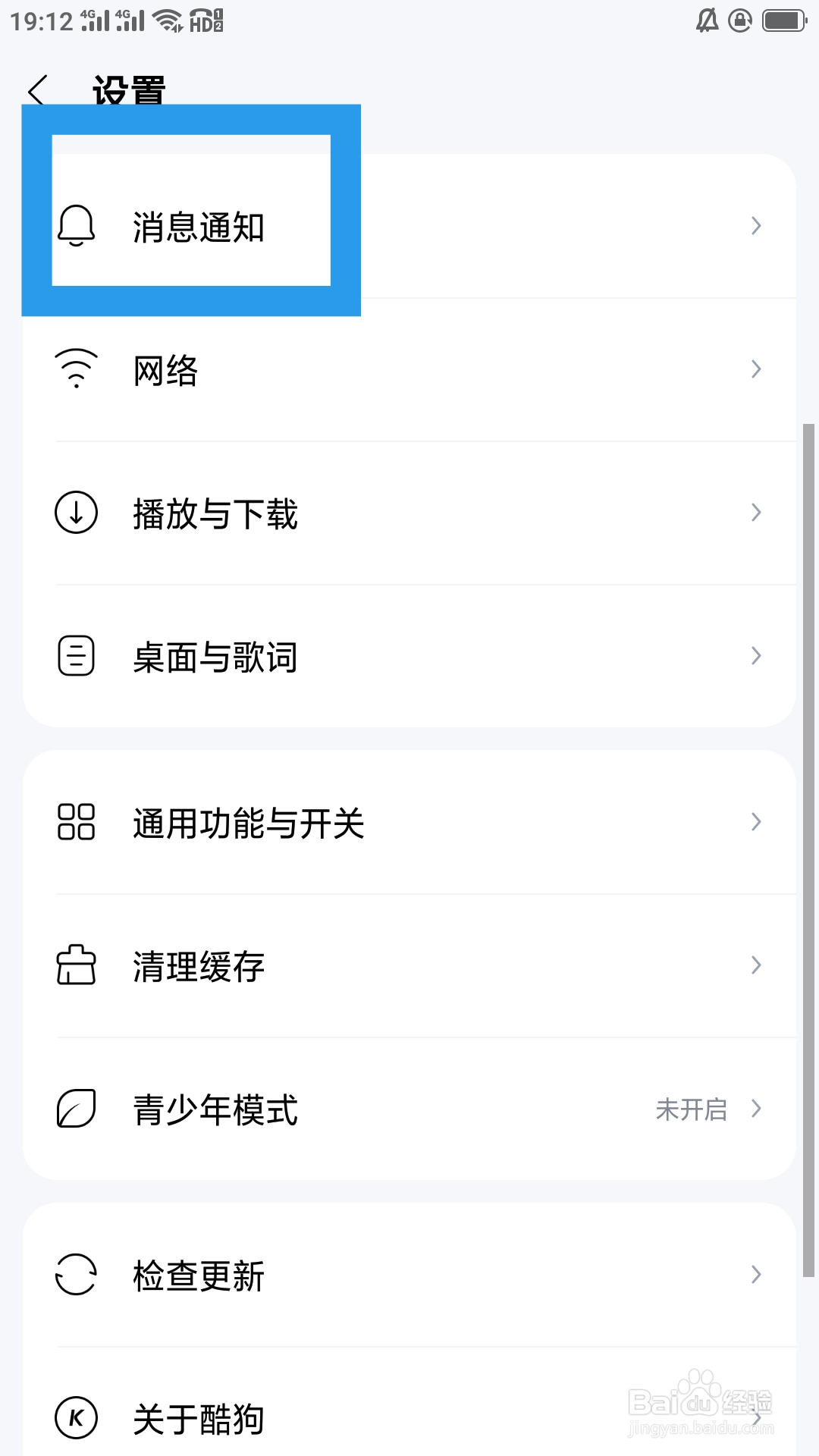Open 播放与下载 settings
The image size is (819, 1456).
pyautogui.click(x=409, y=513)
